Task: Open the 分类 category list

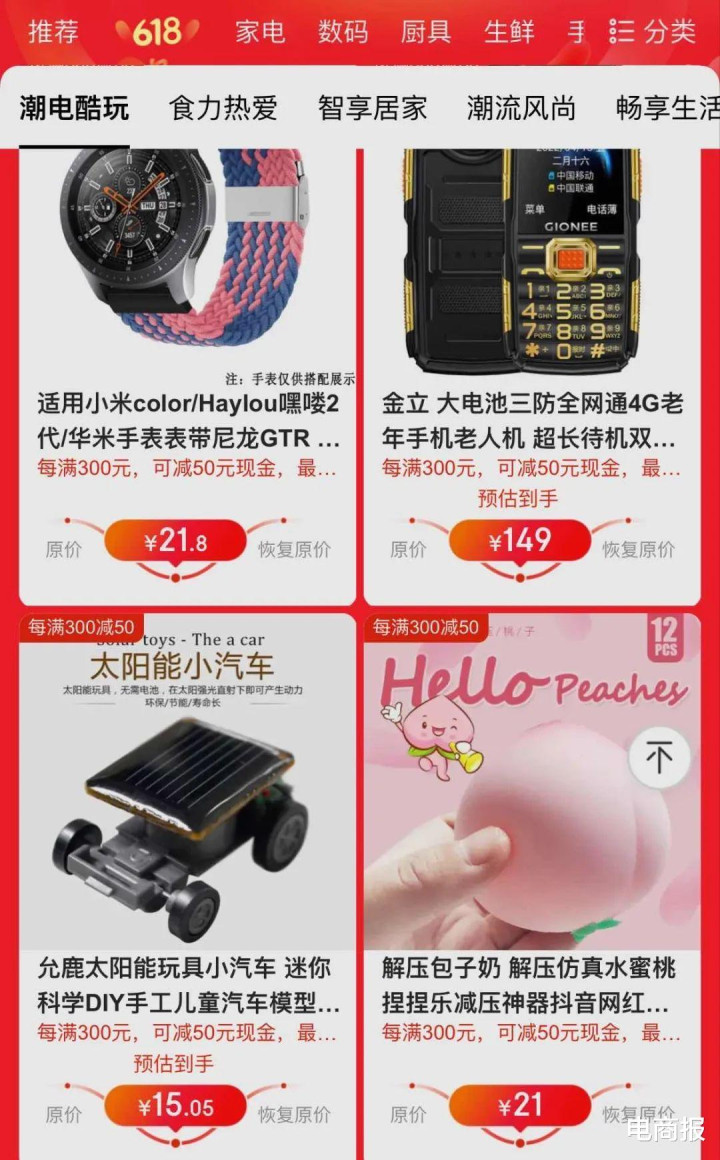Action: [653, 32]
